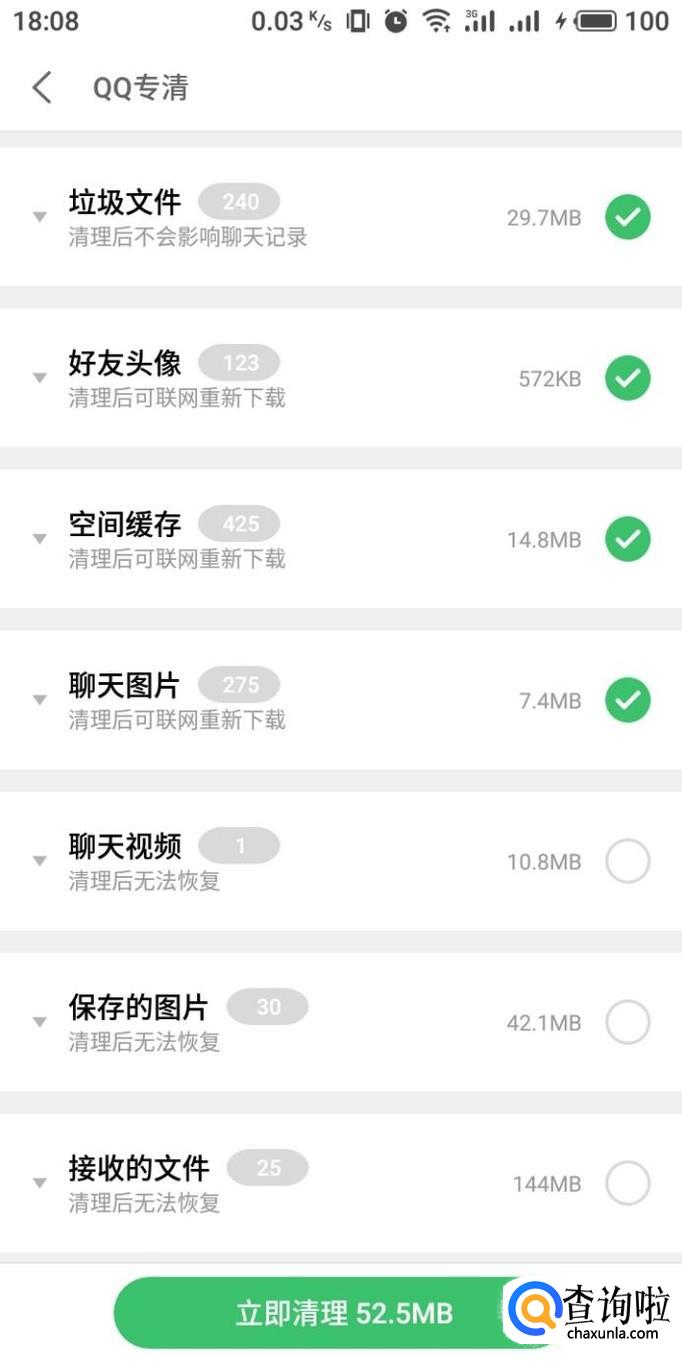Select 接收的文件 for cleaning
Image resolution: width=682 pixels, height=1364 pixels.
pos(627,1183)
